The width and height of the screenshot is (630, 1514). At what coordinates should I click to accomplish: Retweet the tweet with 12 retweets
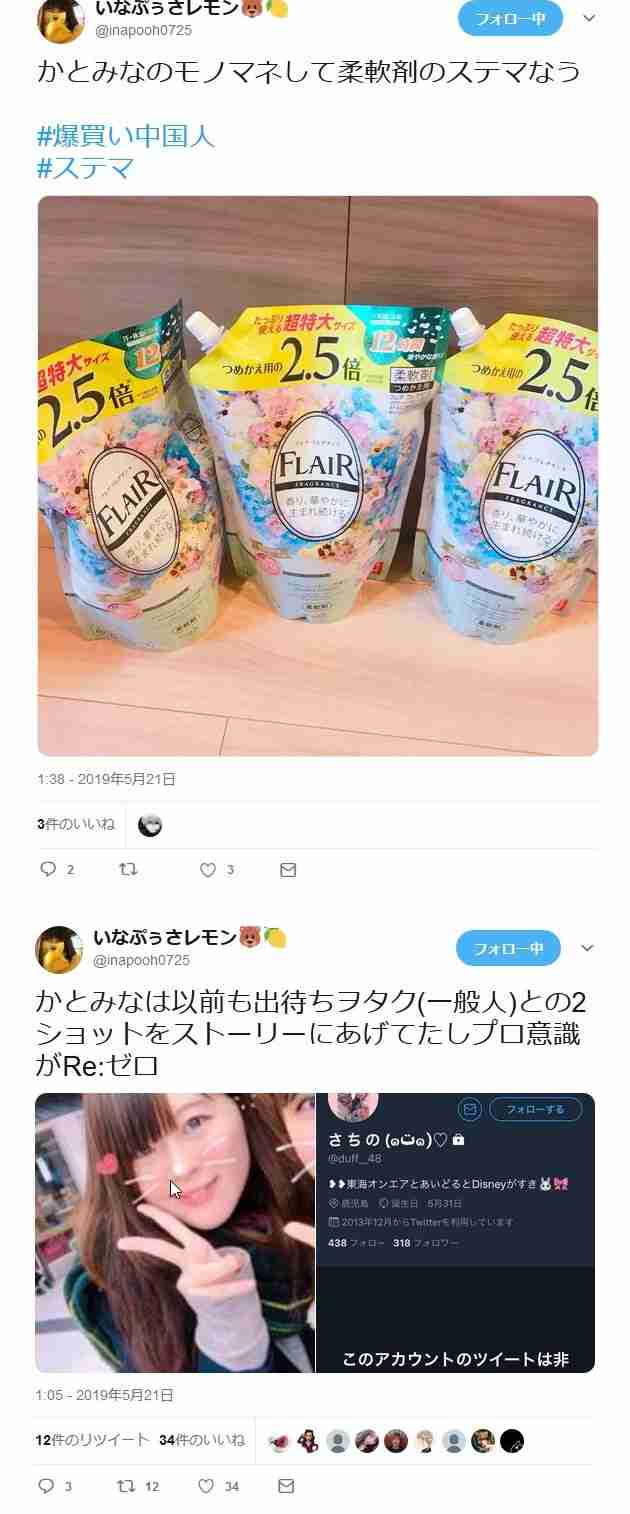[x=126, y=1486]
